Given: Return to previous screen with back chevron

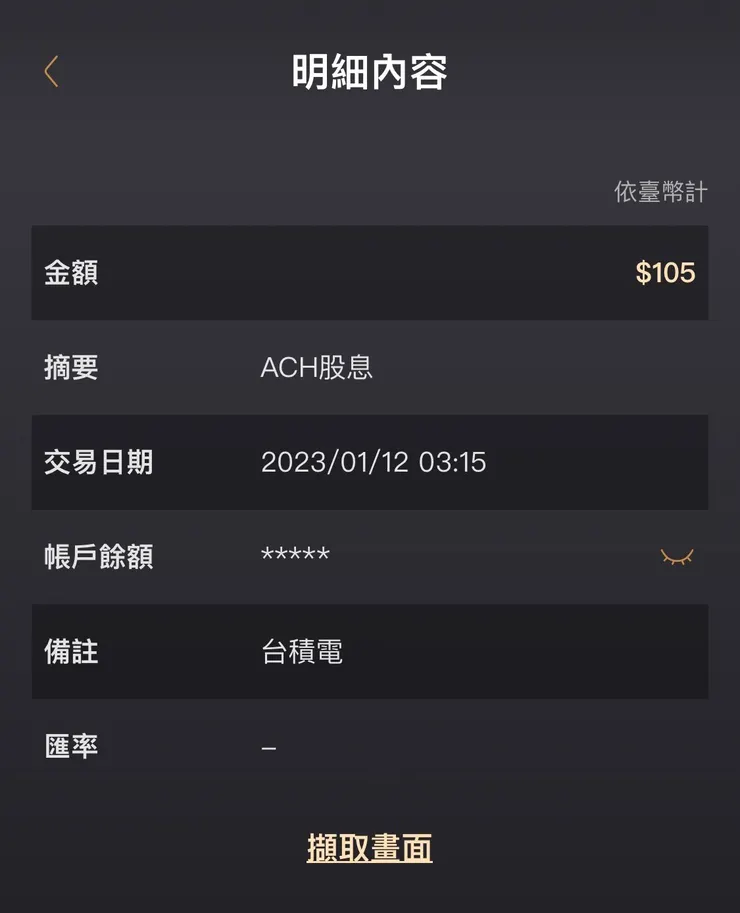Looking at the screenshot, I should (50, 72).
